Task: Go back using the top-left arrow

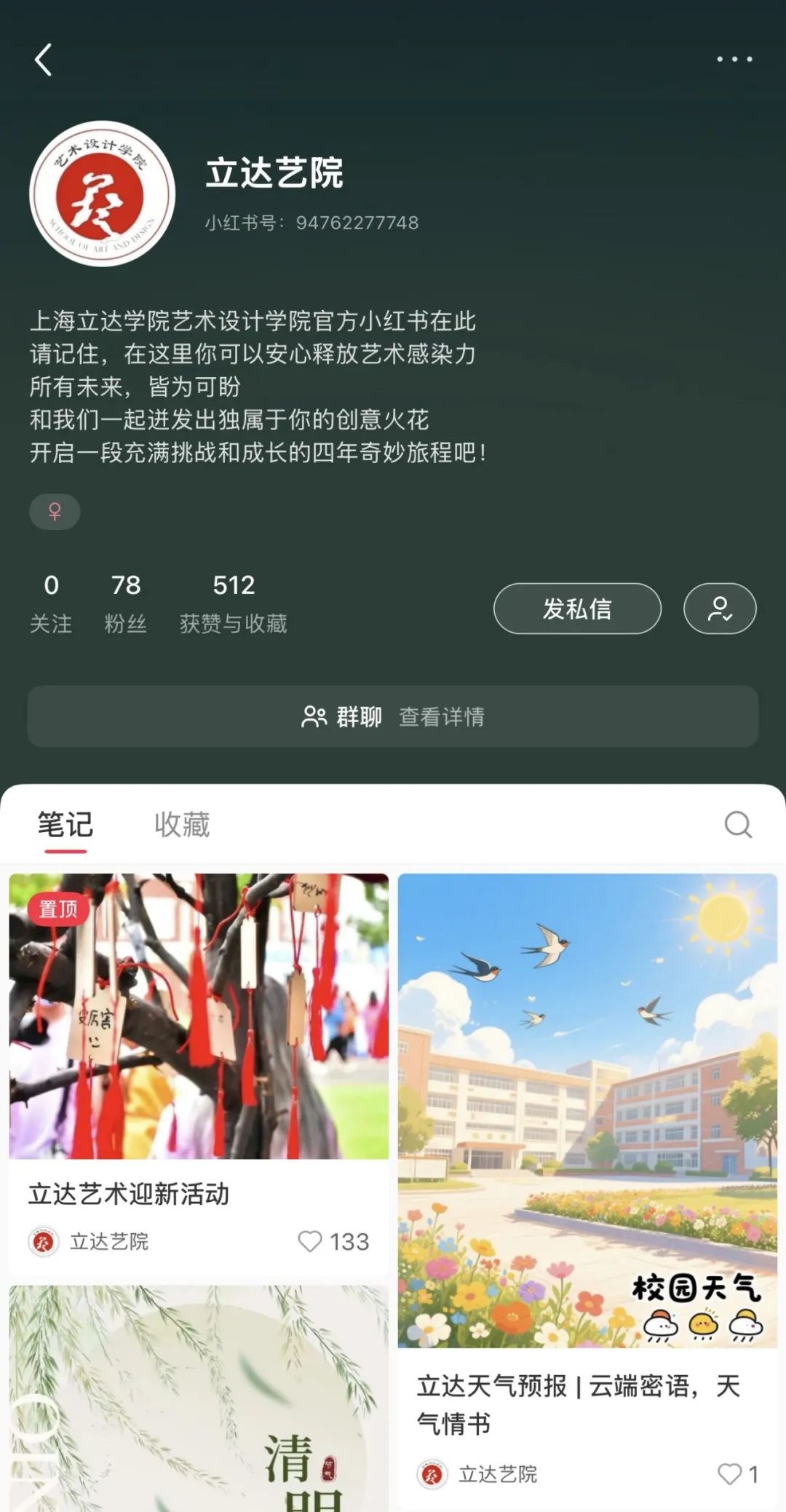Action: pyautogui.click(x=44, y=60)
